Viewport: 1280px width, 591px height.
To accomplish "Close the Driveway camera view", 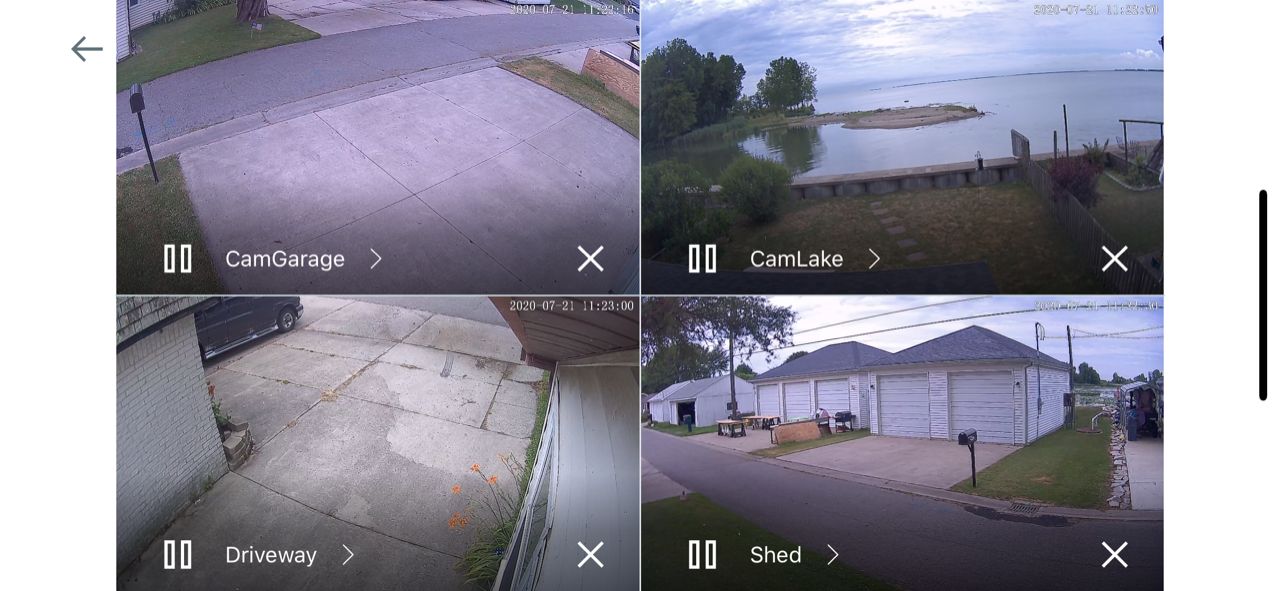I will click(590, 555).
